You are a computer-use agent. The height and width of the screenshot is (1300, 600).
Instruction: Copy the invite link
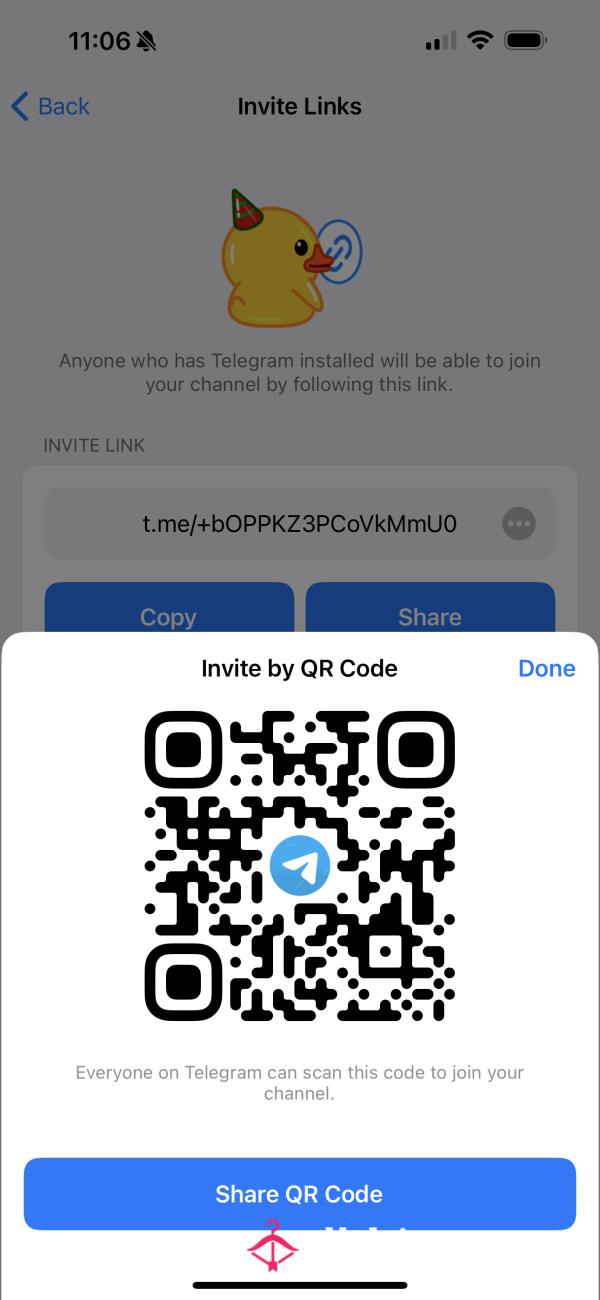click(169, 608)
